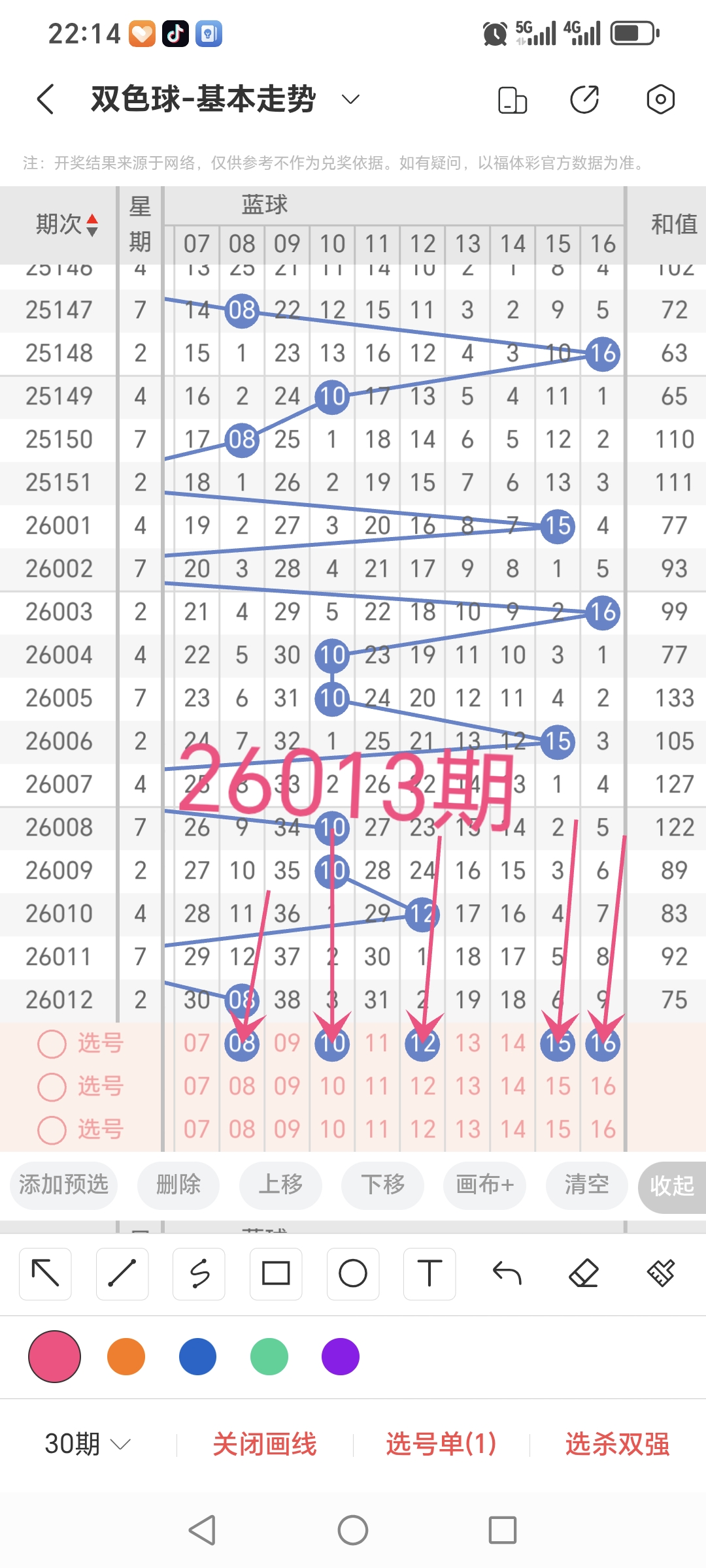Open the settings gear icon
The height and width of the screenshot is (1568, 706).
tap(662, 98)
